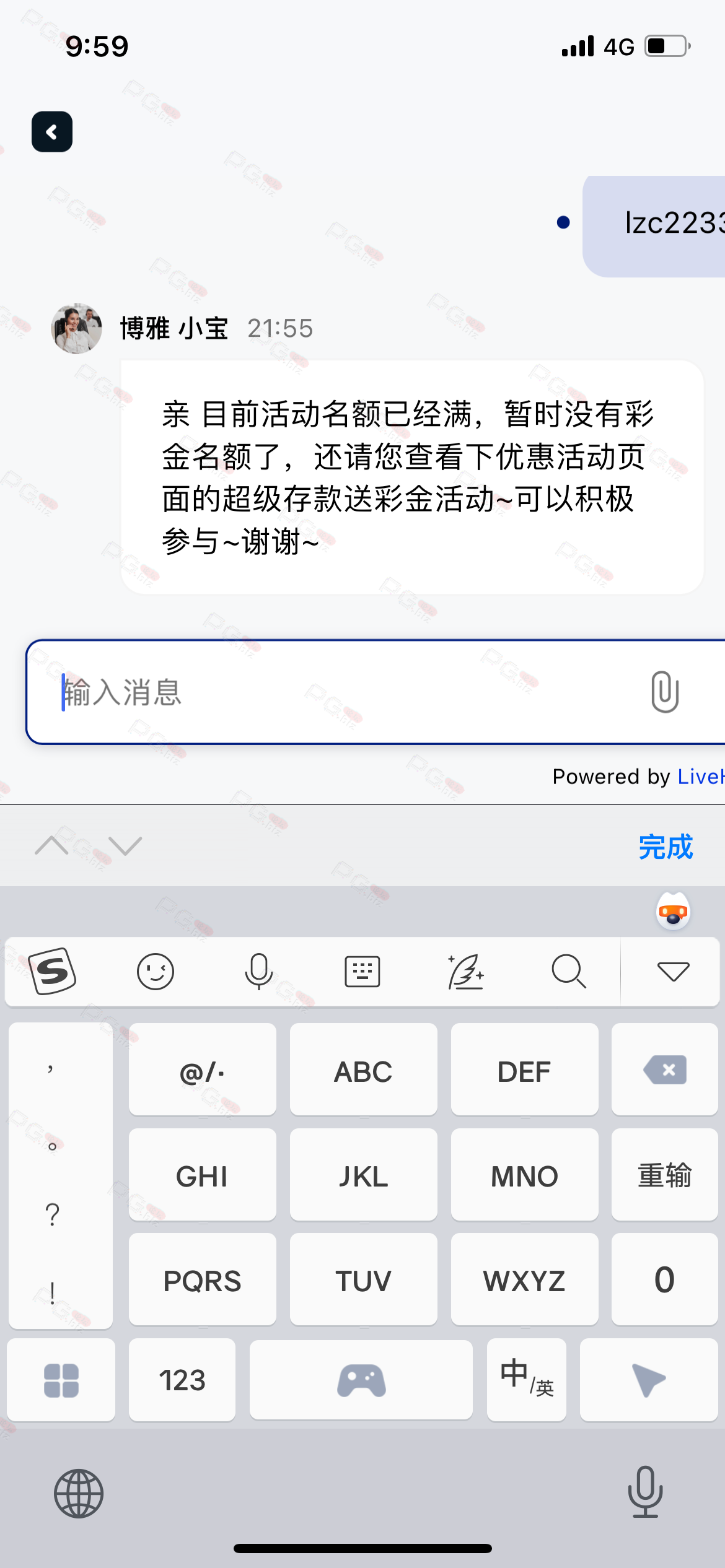This screenshot has height=1568, width=725.
Task: Tap the 重输 re-enter key
Action: (664, 1175)
